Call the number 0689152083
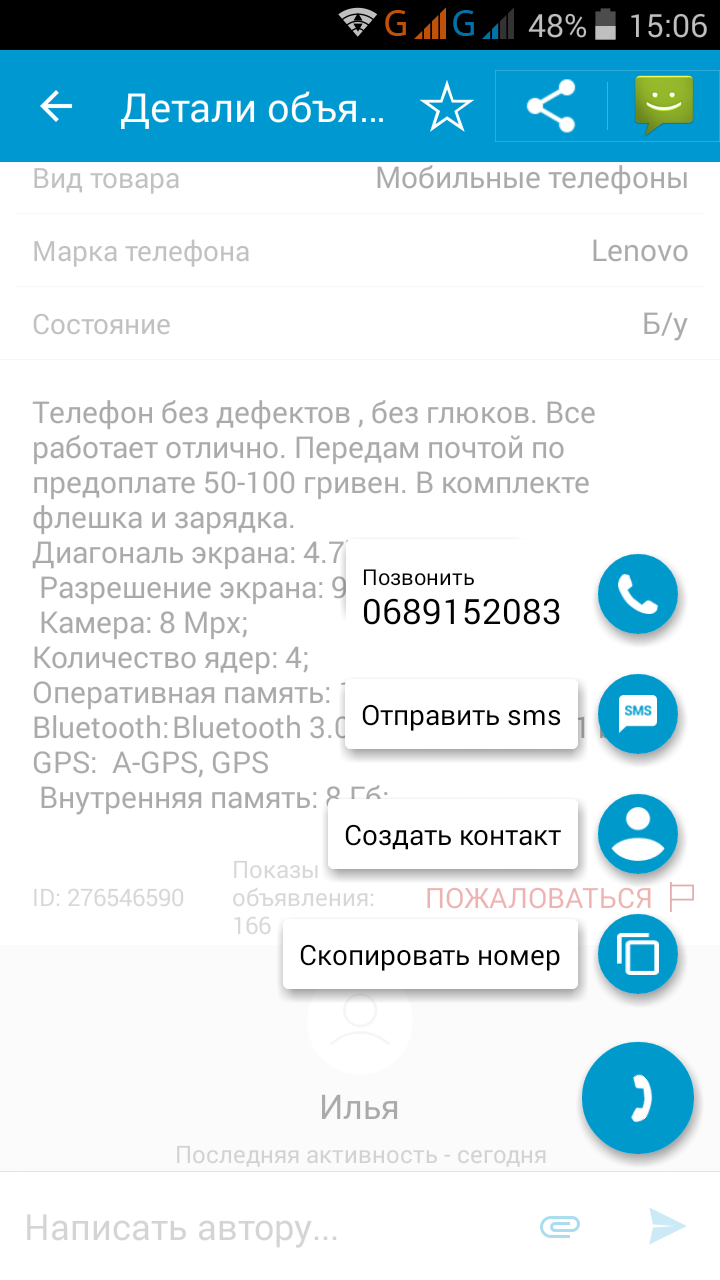The image size is (720, 1280). coord(637,595)
